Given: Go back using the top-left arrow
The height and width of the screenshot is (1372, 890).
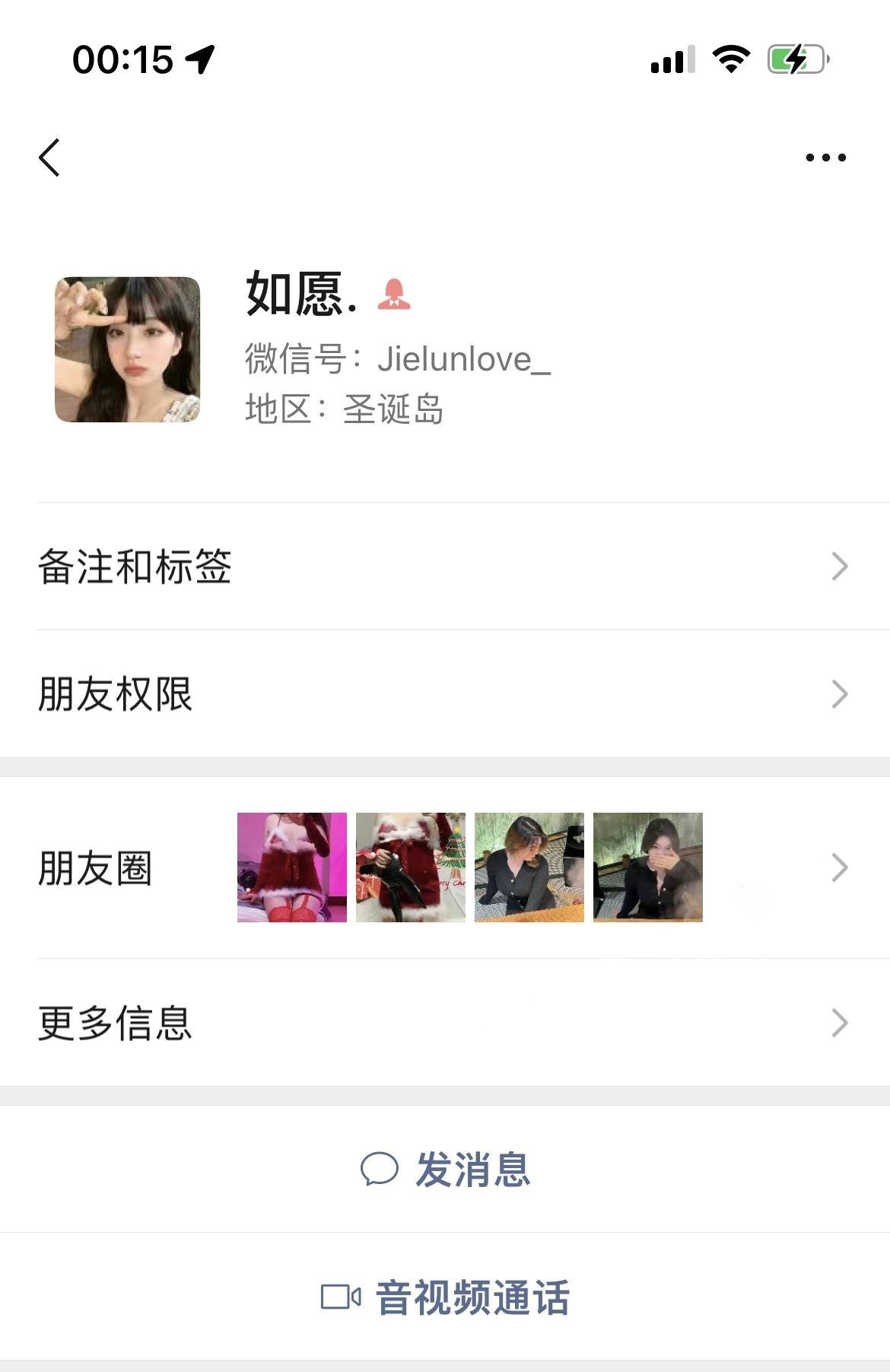Looking at the screenshot, I should pyautogui.click(x=49, y=158).
